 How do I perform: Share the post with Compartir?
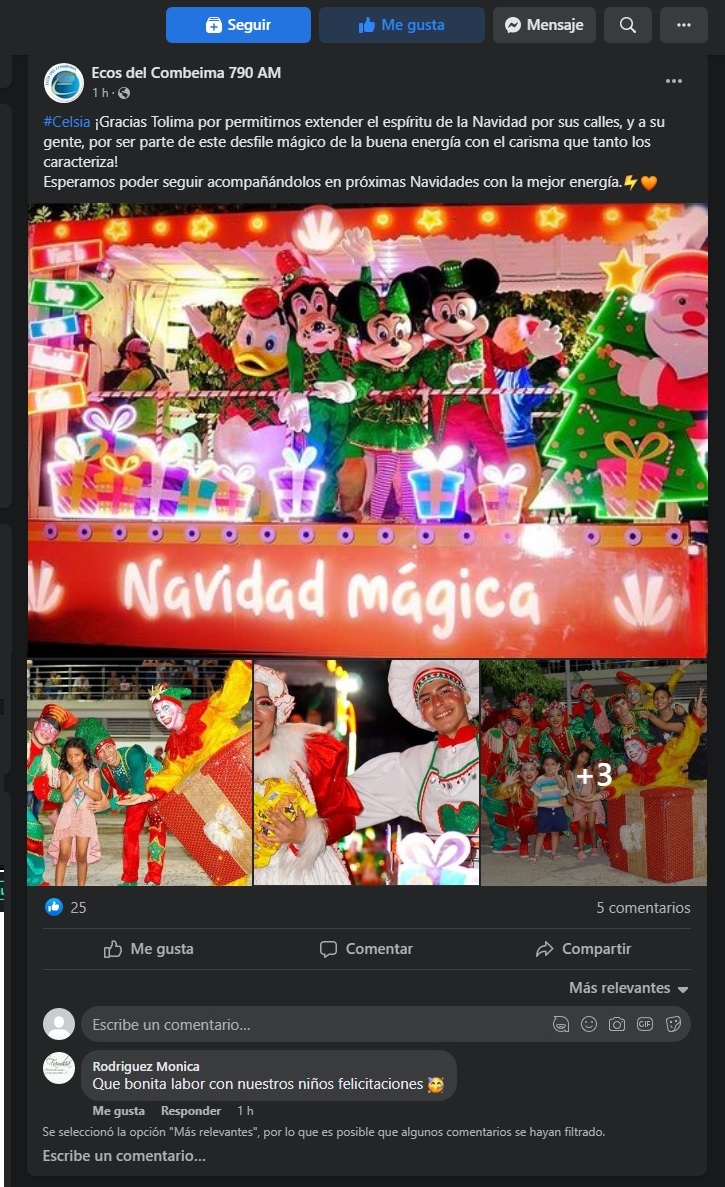pyautogui.click(x=583, y=949)
